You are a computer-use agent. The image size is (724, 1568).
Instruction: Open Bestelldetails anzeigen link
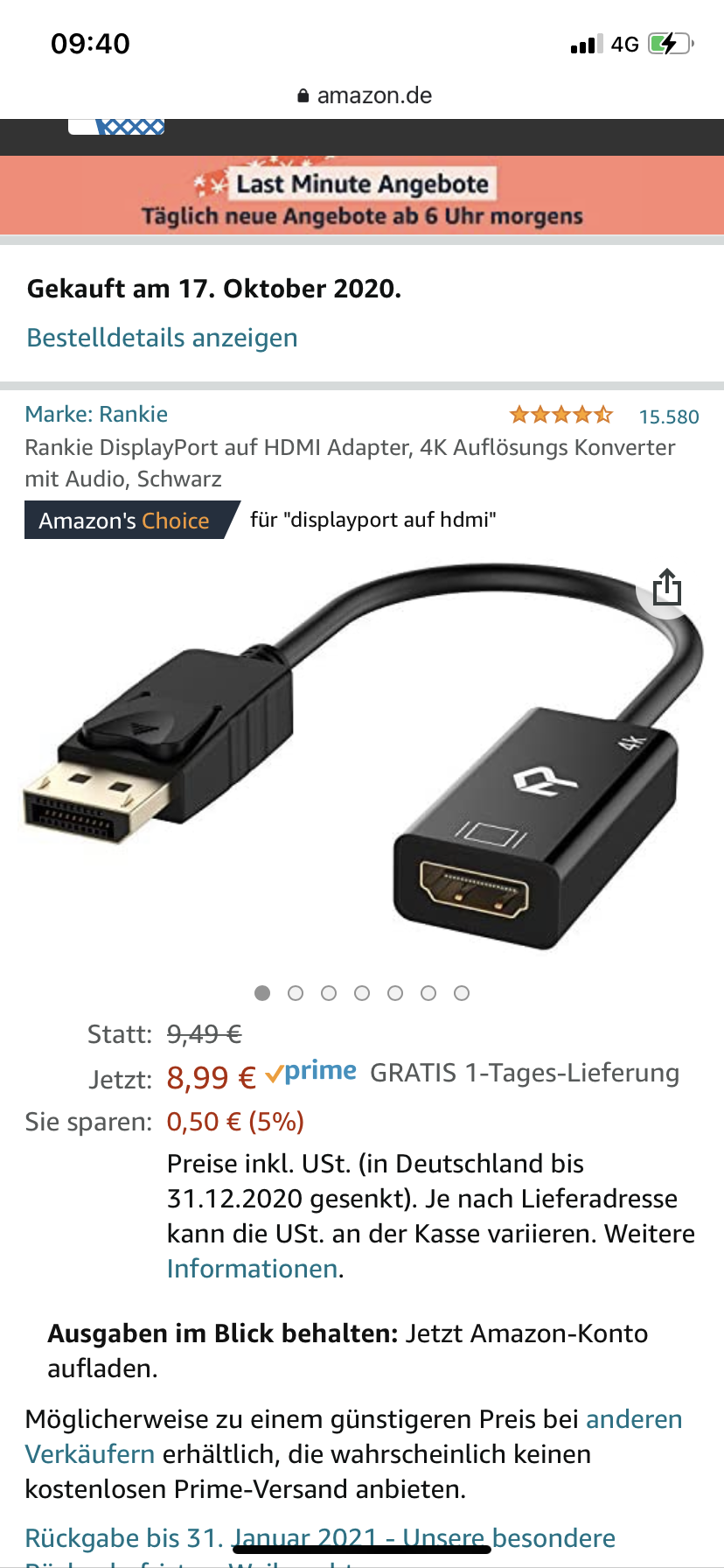(x=162, y=338)
